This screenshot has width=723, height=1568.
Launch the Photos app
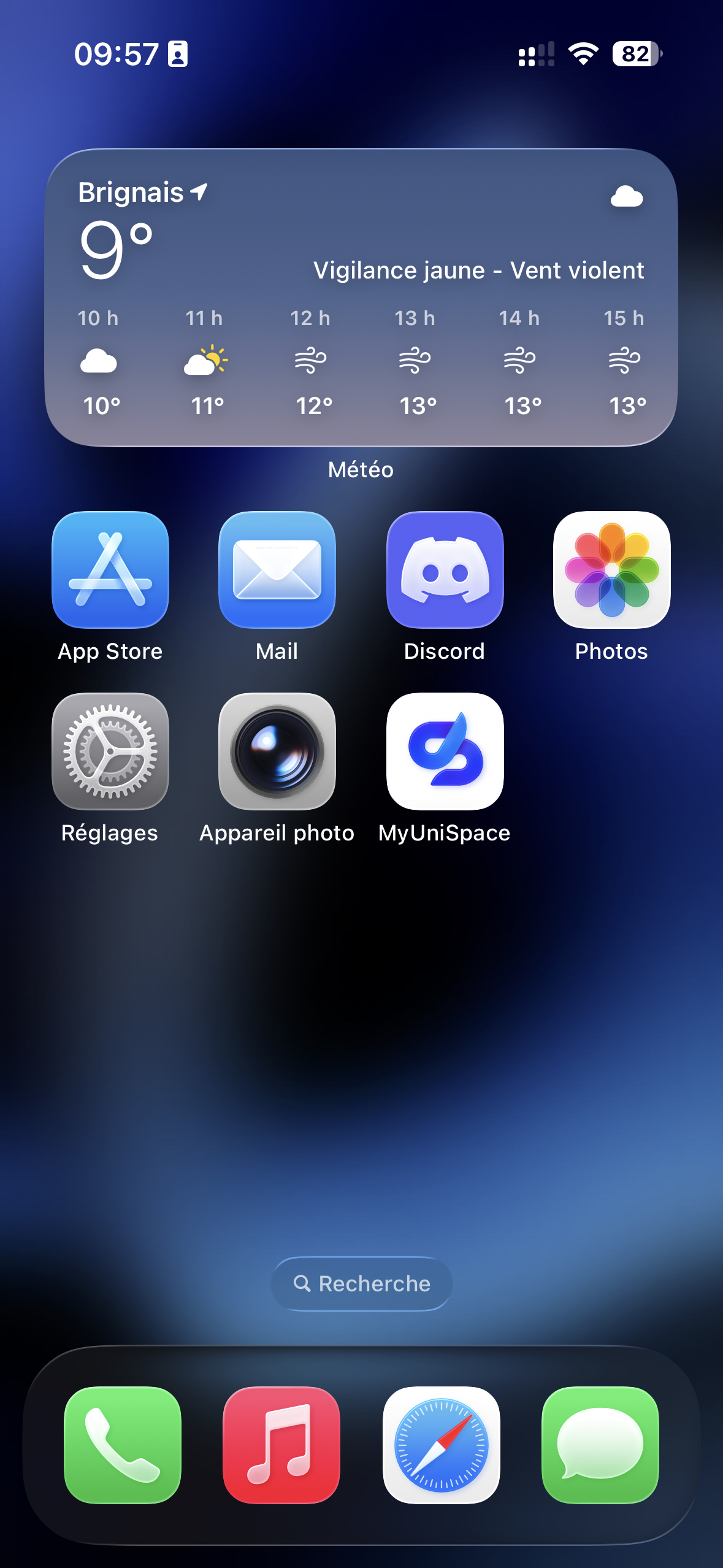click(611, 570)
